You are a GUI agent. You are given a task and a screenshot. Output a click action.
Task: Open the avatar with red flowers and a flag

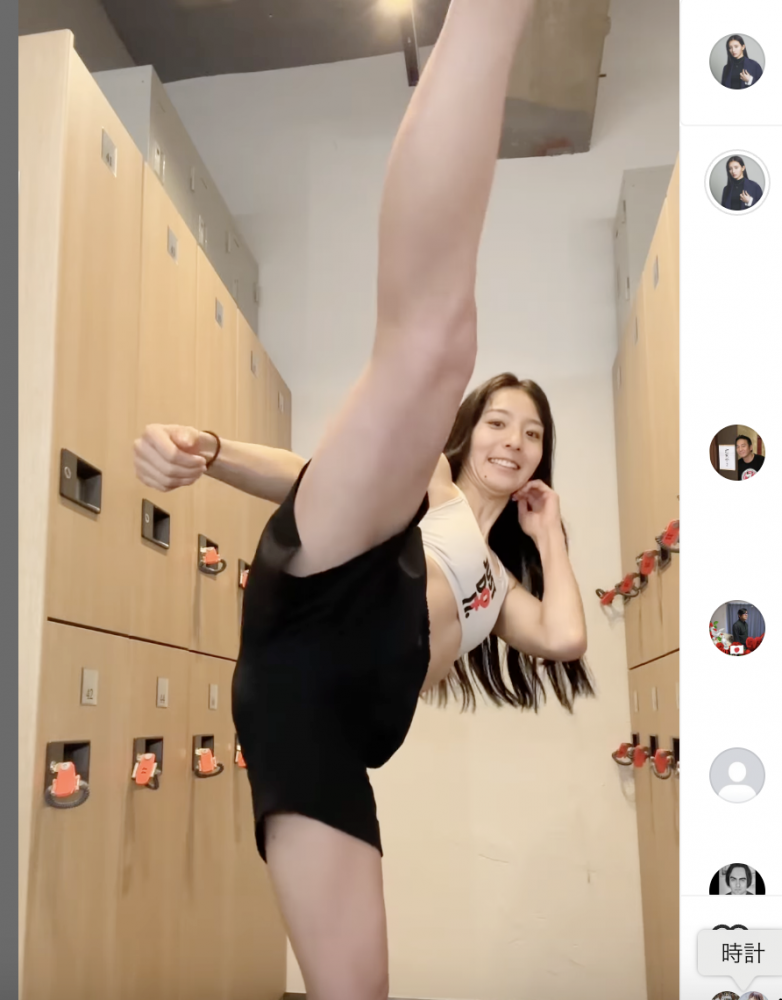(x=737, y=628)
